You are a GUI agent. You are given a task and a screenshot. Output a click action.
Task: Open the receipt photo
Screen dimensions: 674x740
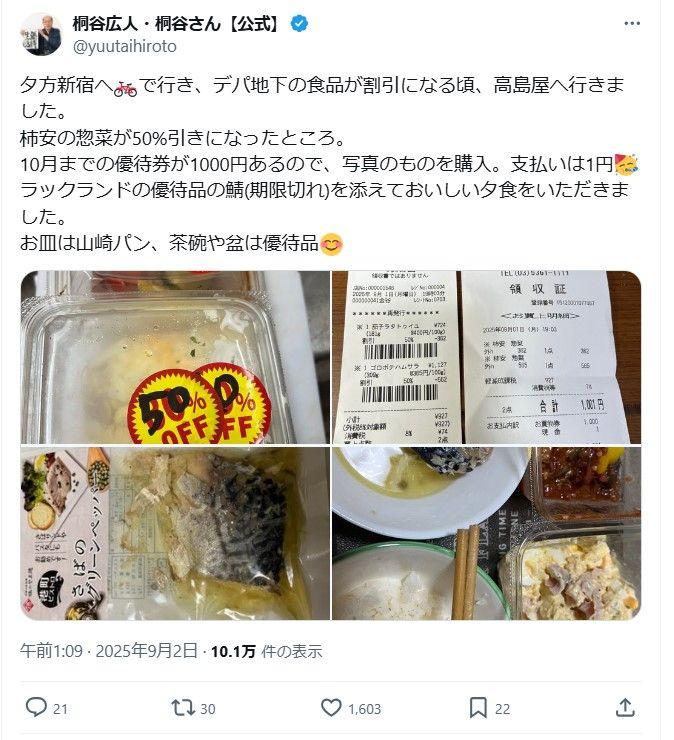[x=486, y=357]
